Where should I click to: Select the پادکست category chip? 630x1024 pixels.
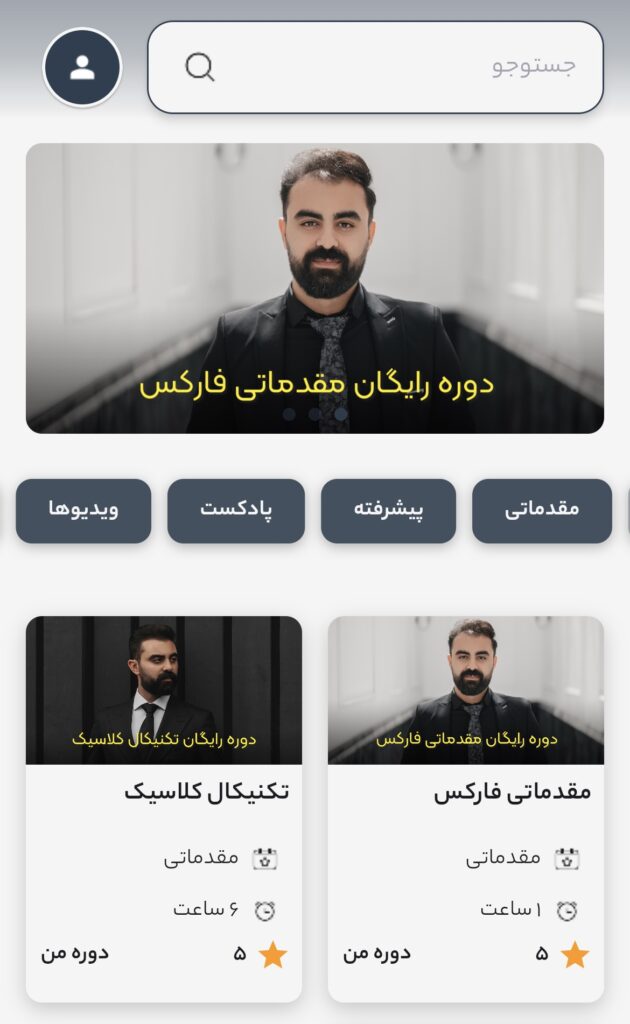(236, 510)
